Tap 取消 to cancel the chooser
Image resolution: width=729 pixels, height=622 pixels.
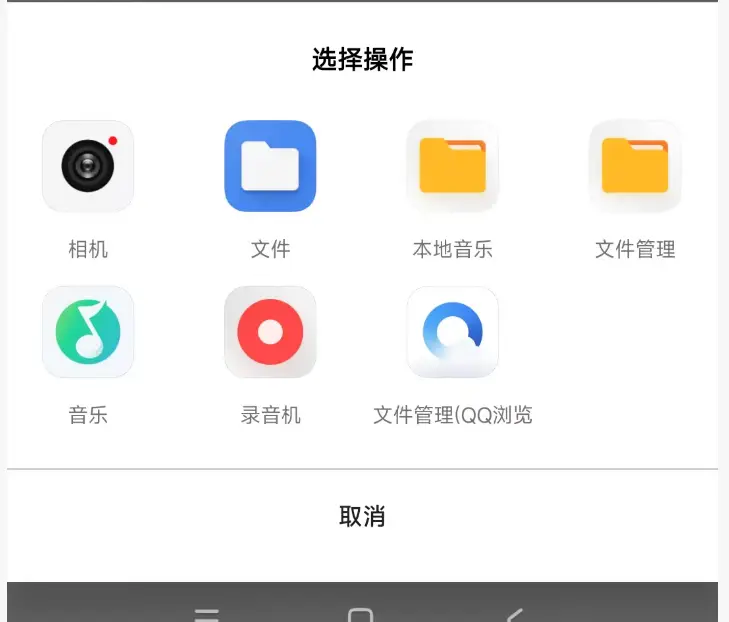tap(362, 517)
